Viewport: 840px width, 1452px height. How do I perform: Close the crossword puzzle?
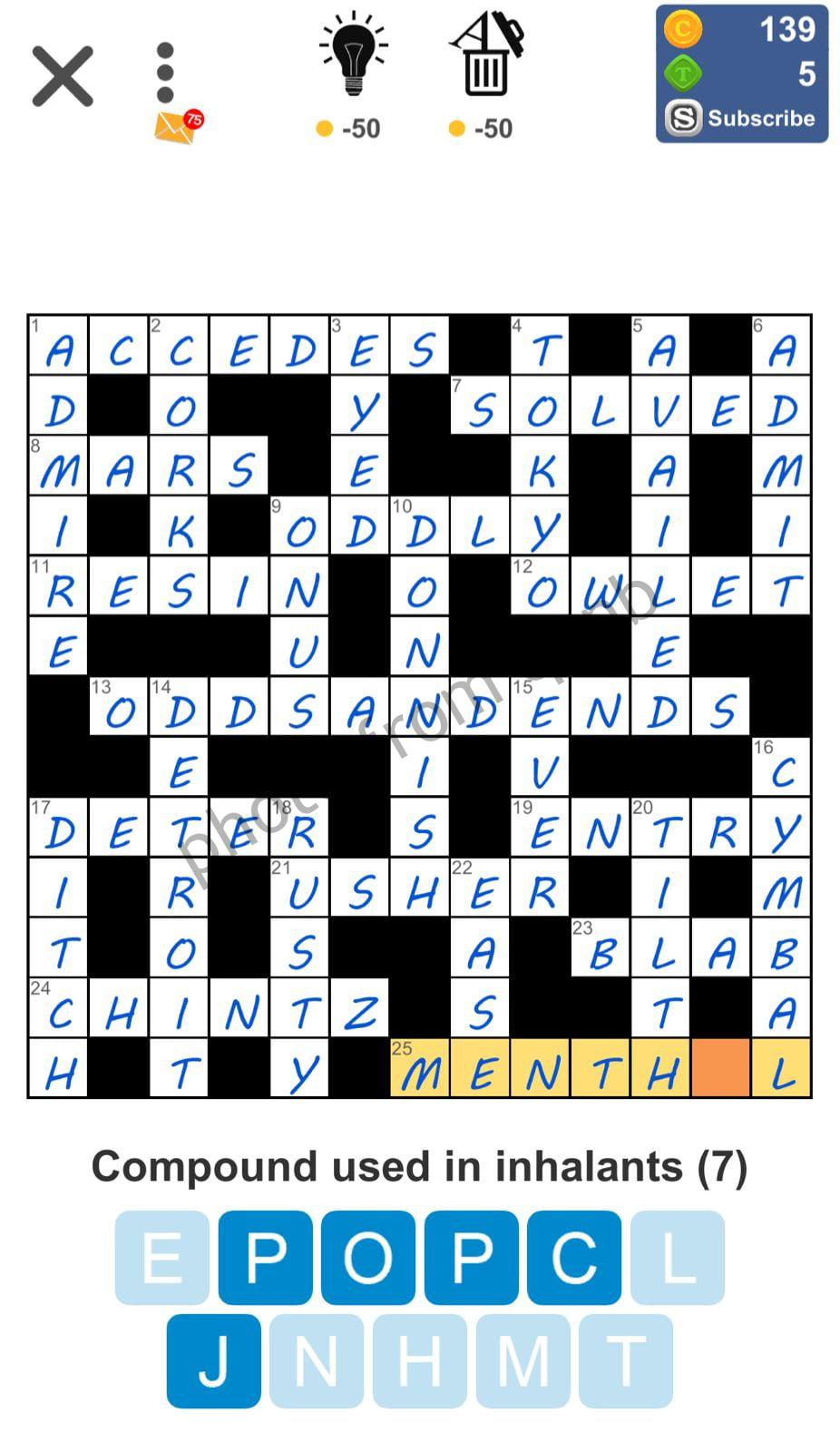point(63,76)
